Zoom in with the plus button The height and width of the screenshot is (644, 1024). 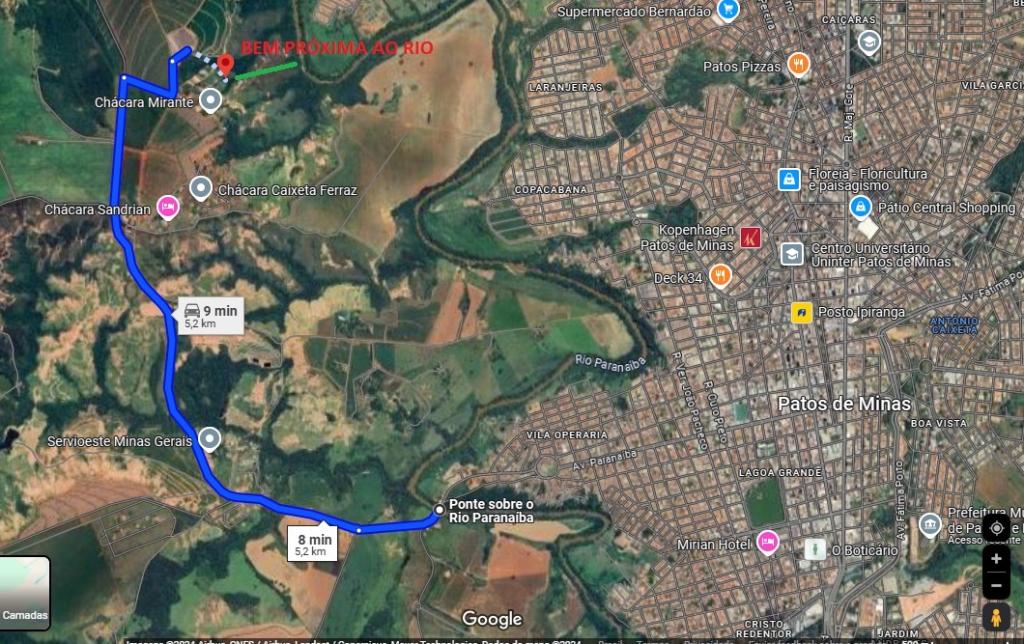996,559
